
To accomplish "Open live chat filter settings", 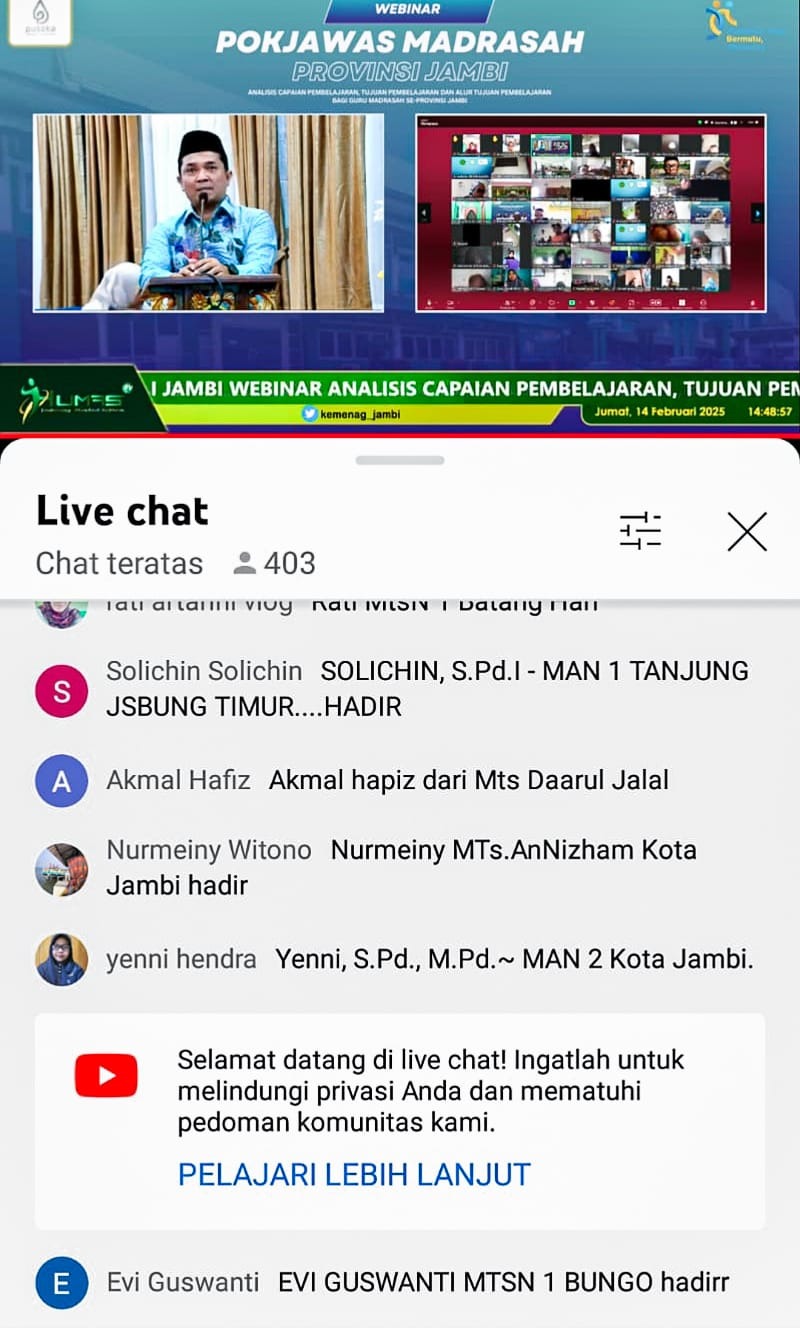I will [640, 531].
